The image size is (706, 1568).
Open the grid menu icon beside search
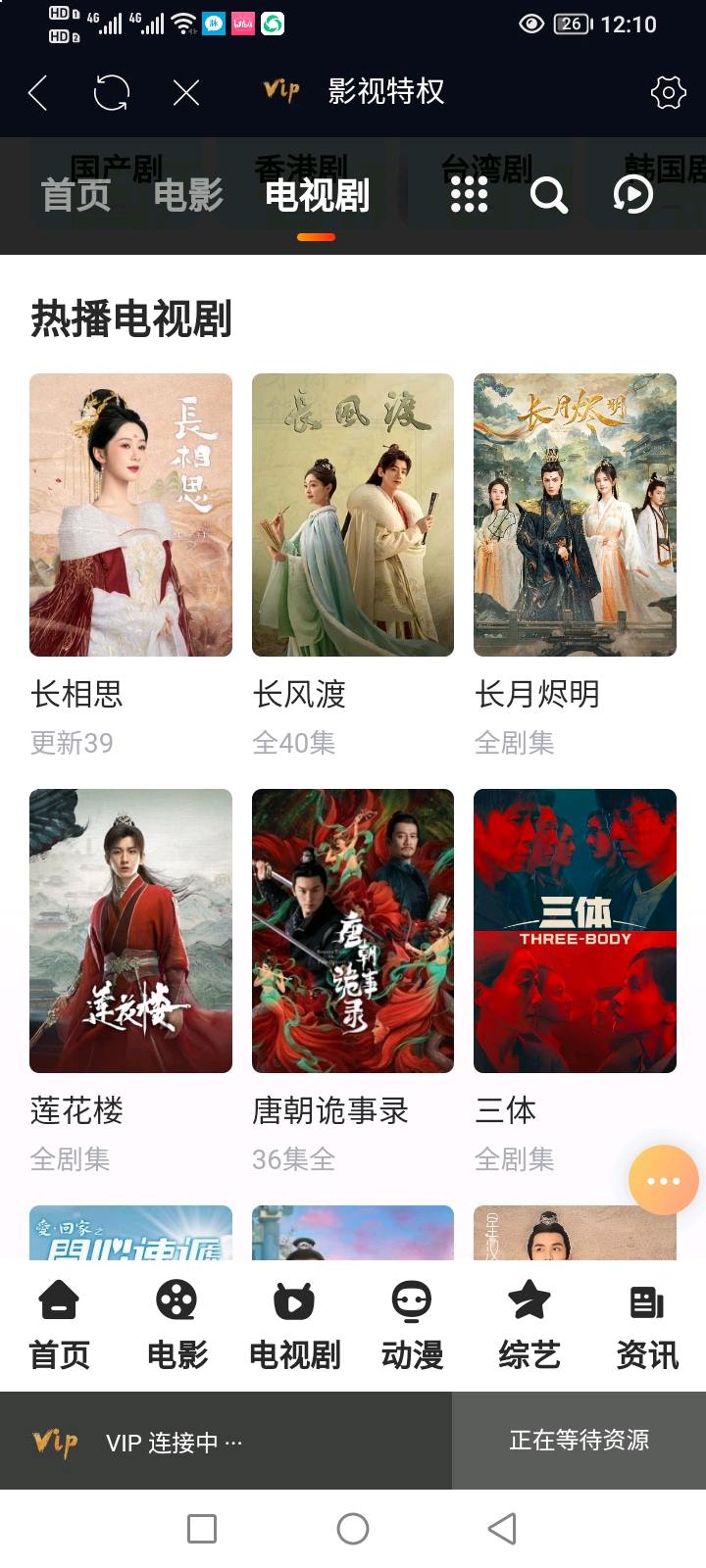coord(471,196)
